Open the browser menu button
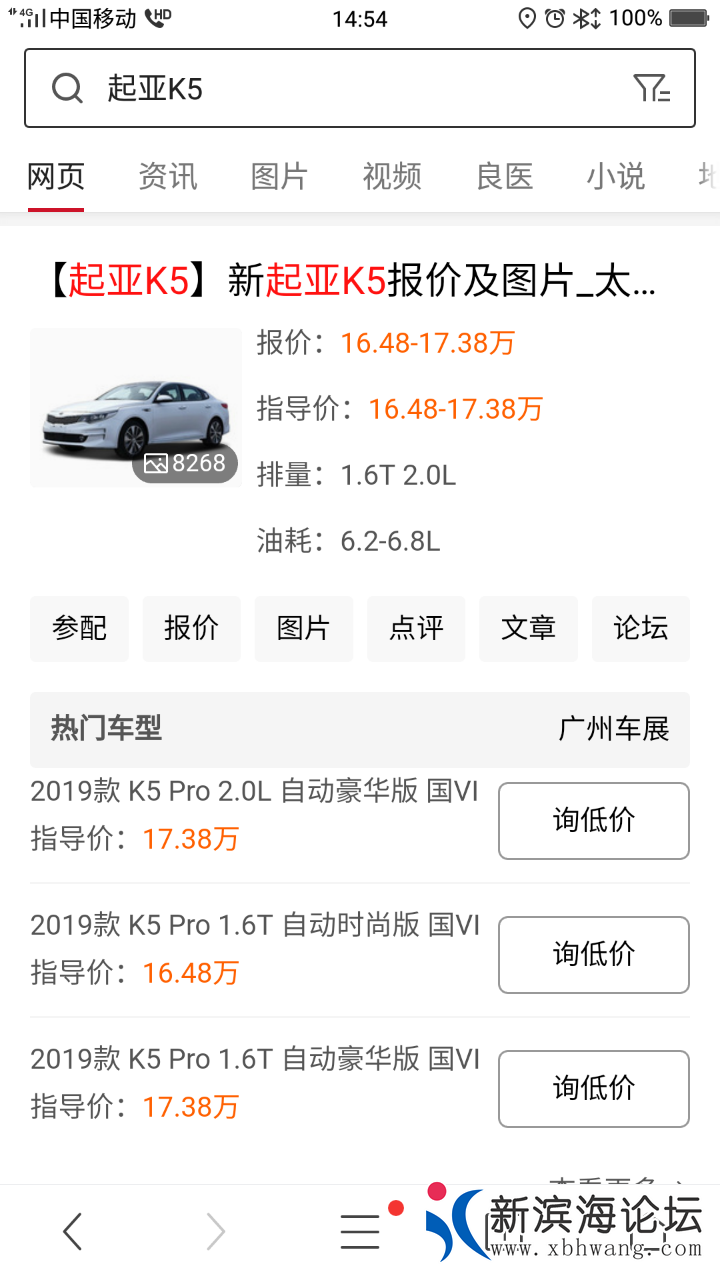 pyautogui.click(x=360, y=1232)
